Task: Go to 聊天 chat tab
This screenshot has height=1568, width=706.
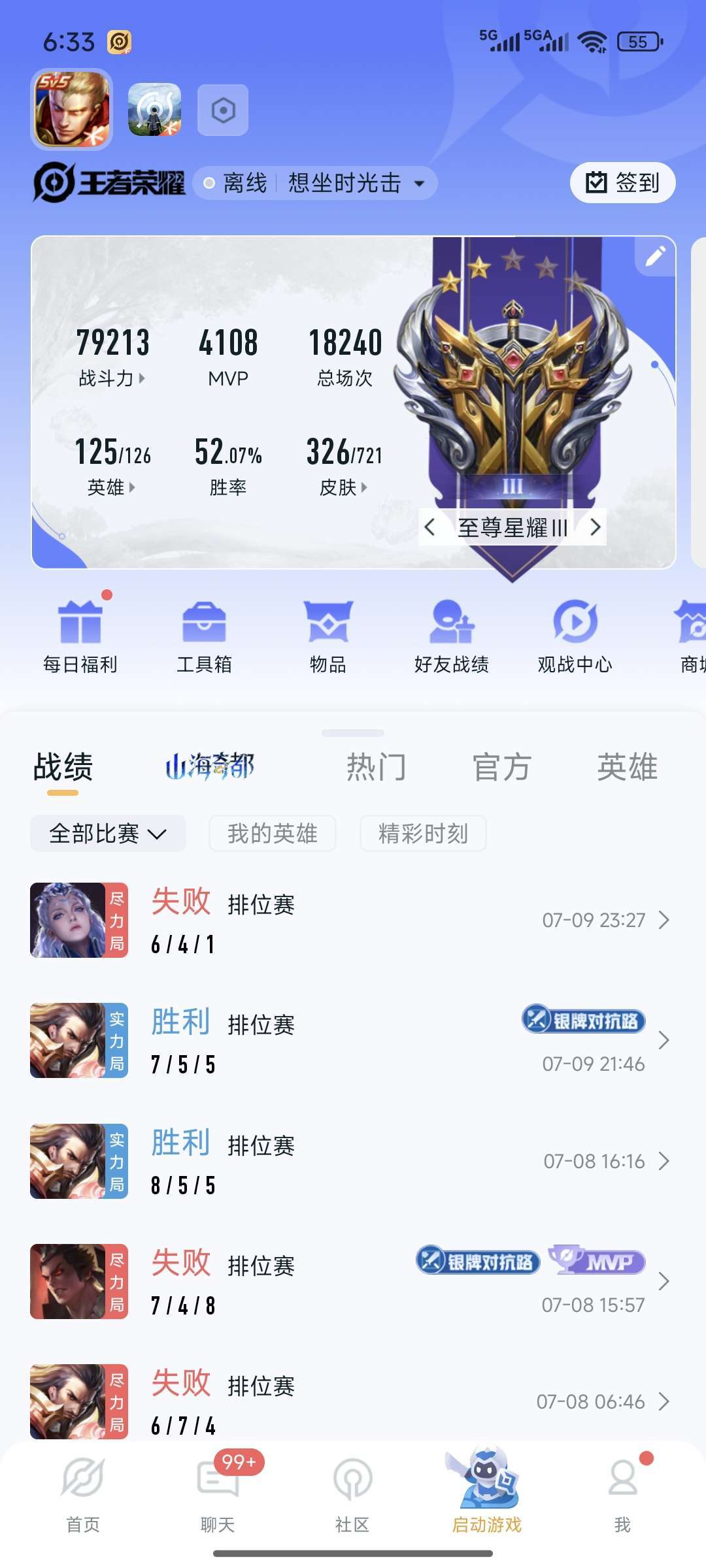Action: [x=218, y=1492]
